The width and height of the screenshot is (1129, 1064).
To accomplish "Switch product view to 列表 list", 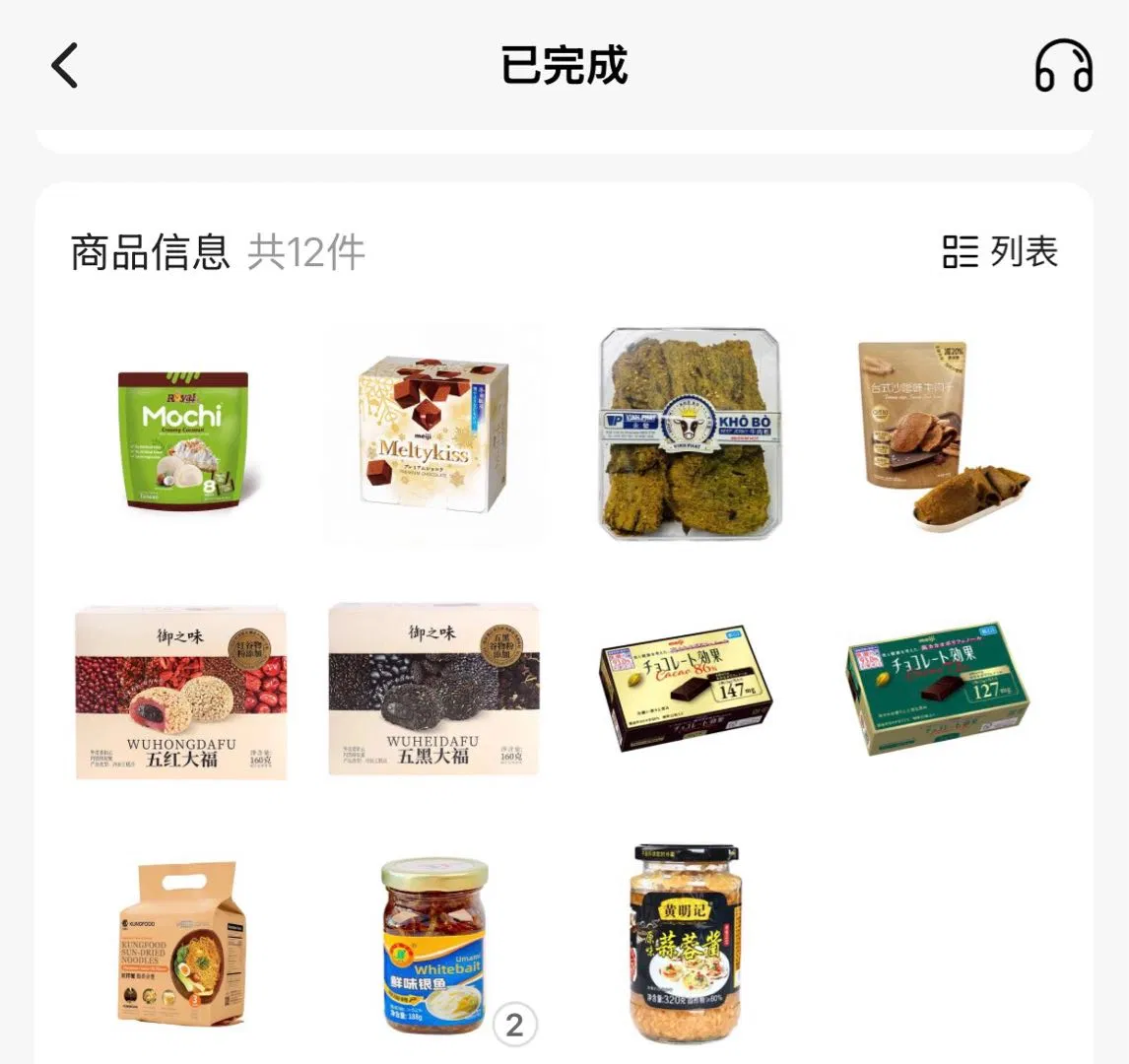I will click(1000, 252).
